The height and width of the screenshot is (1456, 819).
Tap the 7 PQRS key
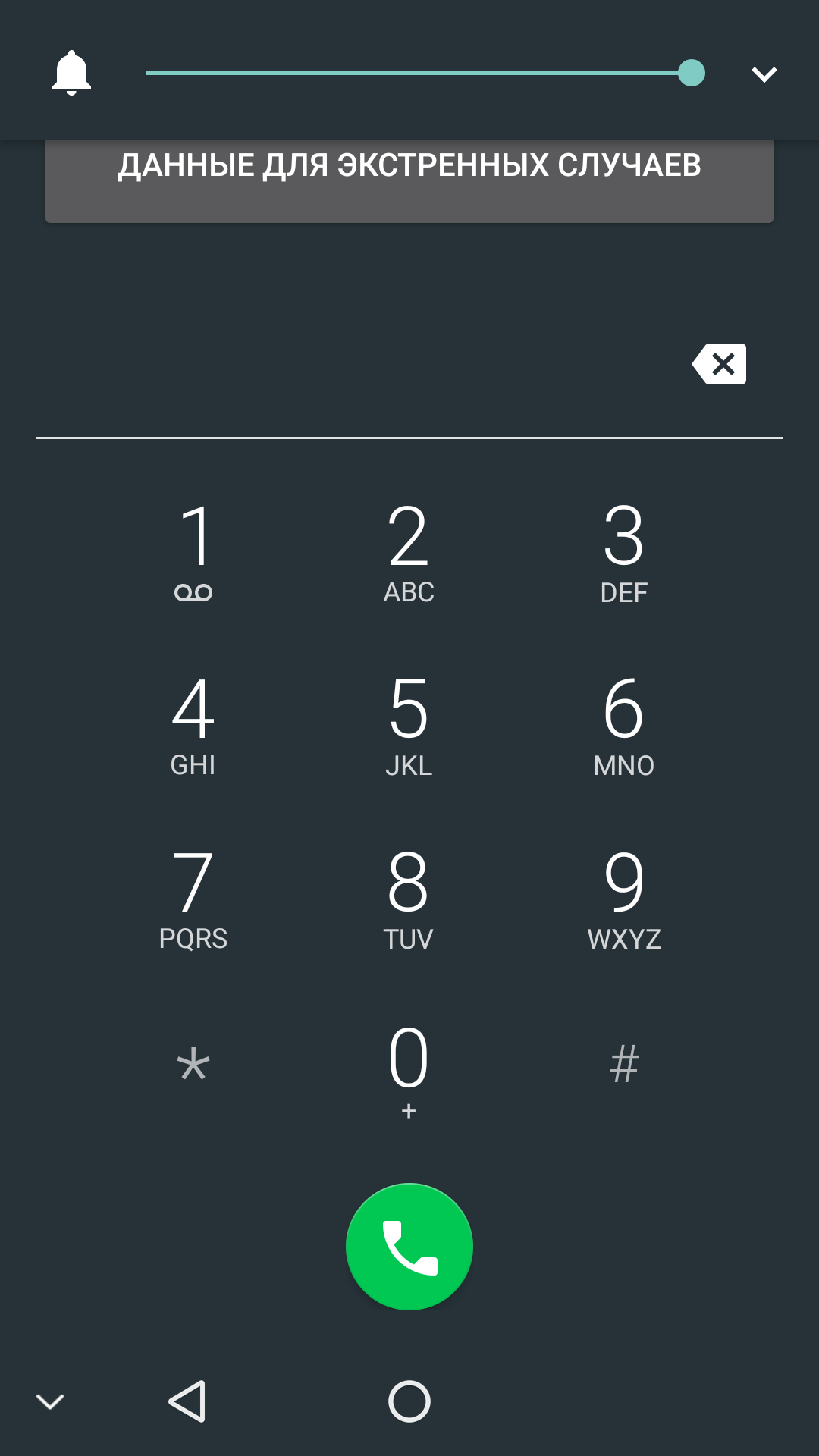pyautogui.click(x=194, y=897)
